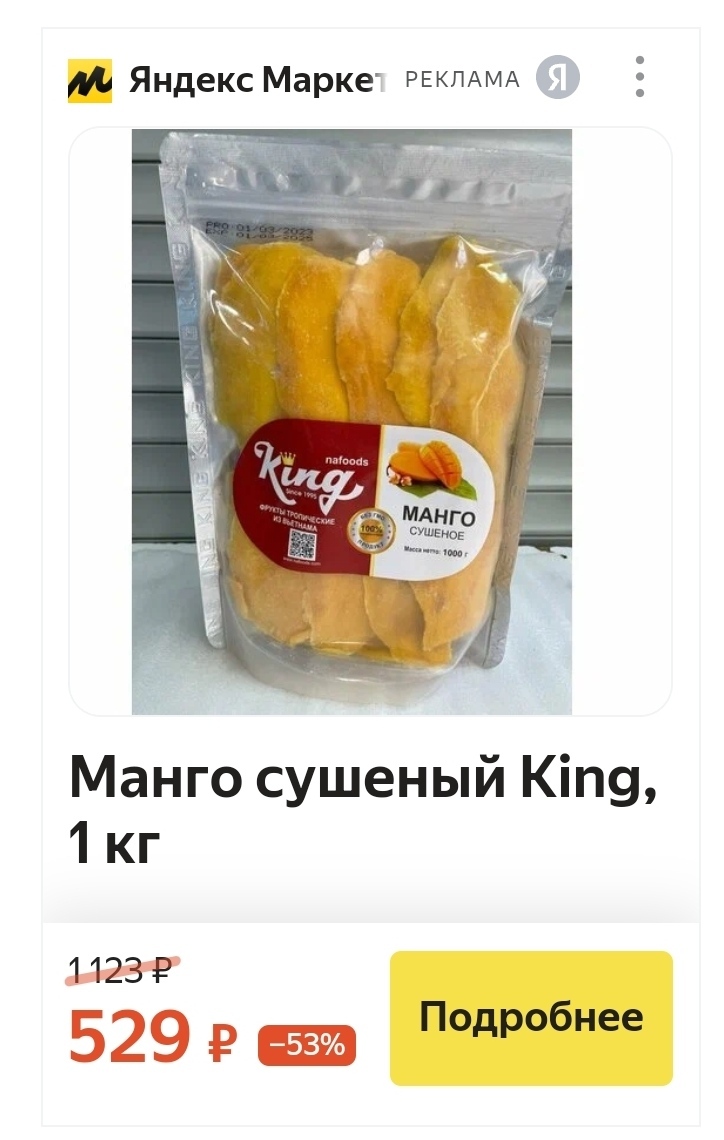724x1140 pixels.
Task: Tap the yellow Подробнее button
Action: [531, 1018]
